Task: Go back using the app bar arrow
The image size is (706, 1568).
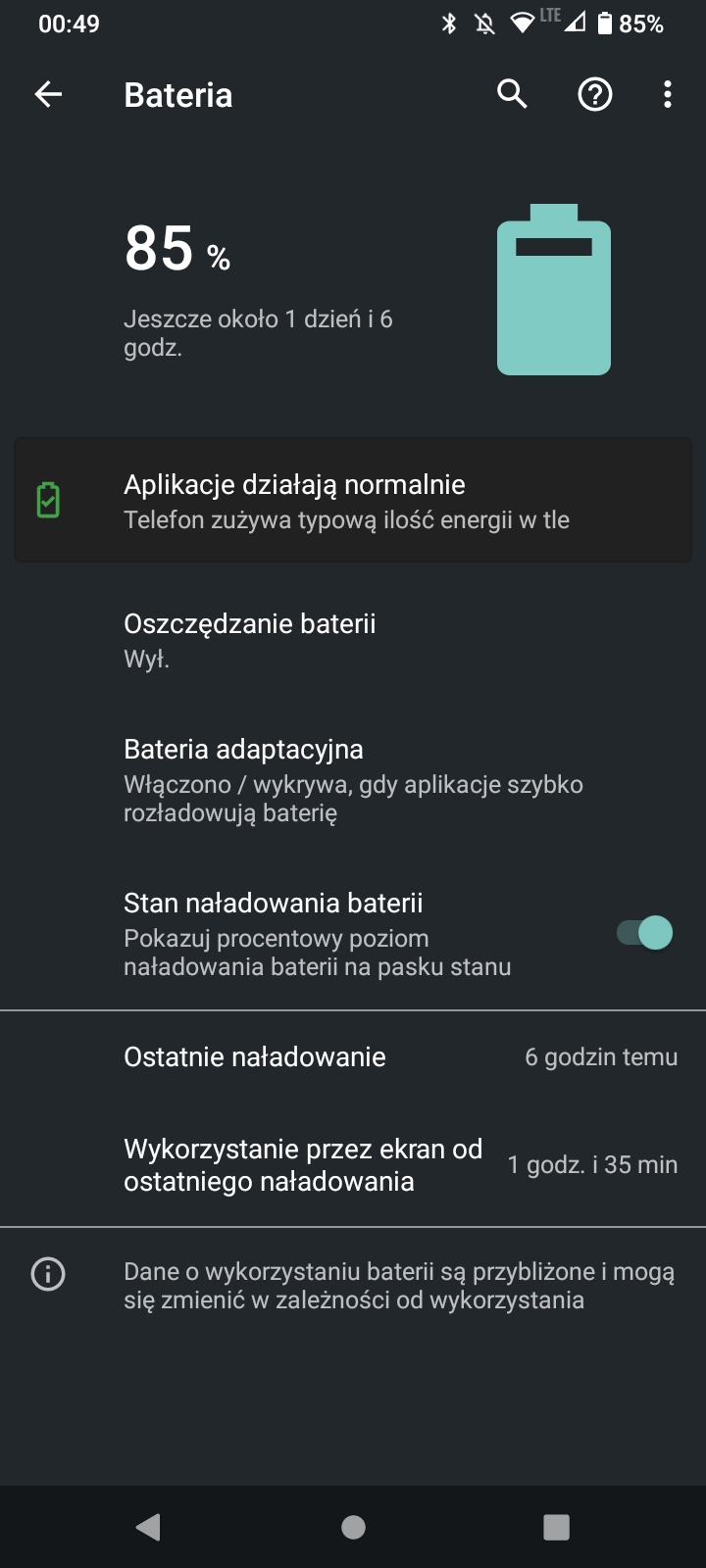Action: 48,94
